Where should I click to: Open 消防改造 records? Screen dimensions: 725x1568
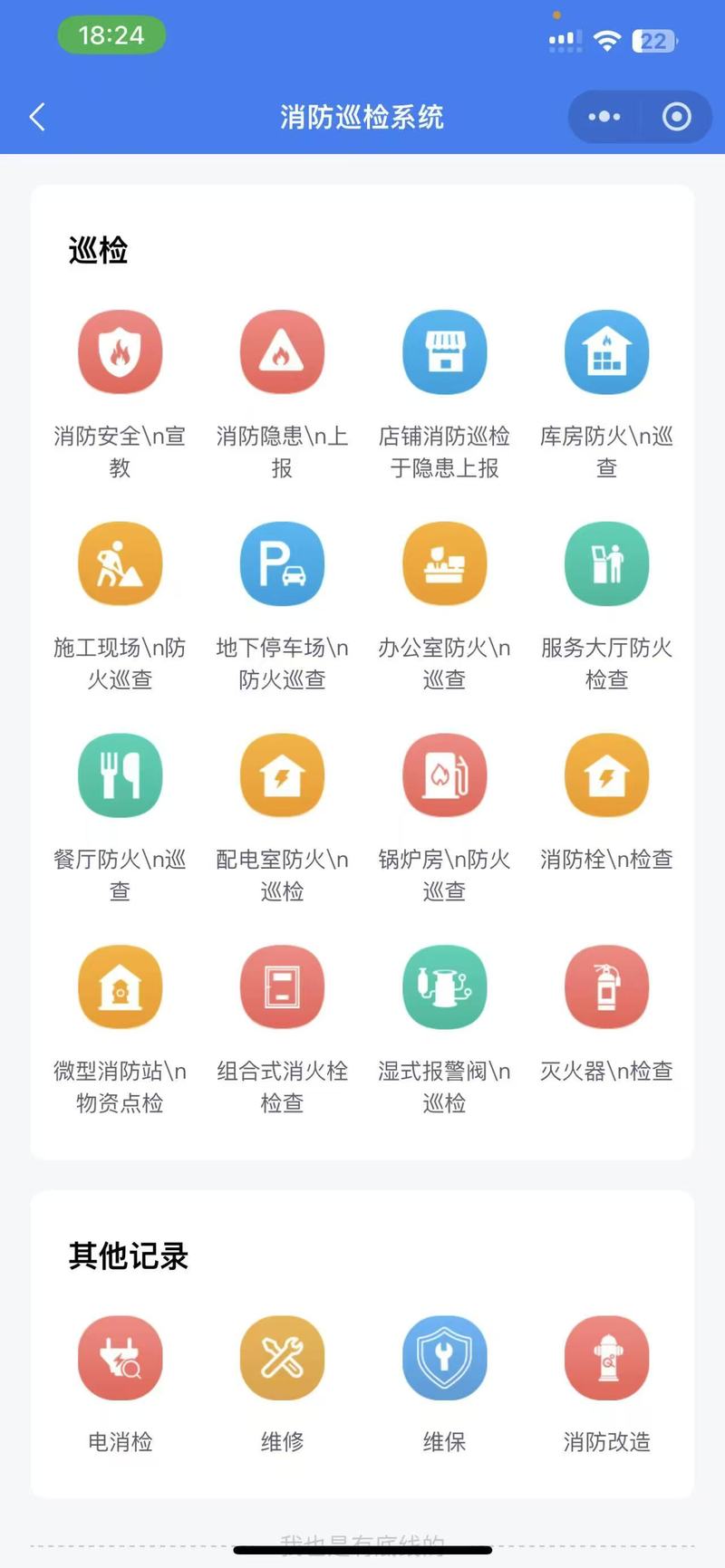pyautogui.click(x=606, y=1358)
